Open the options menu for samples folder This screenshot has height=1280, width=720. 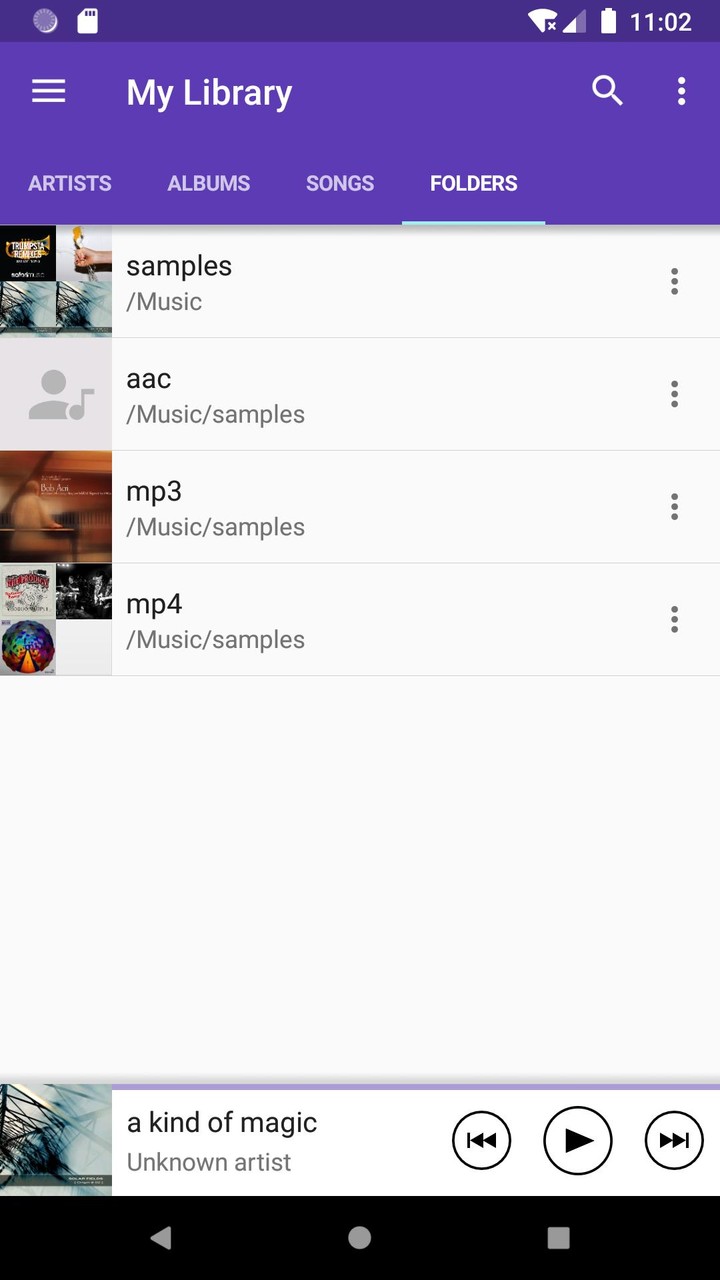click(x=674, y=281)
